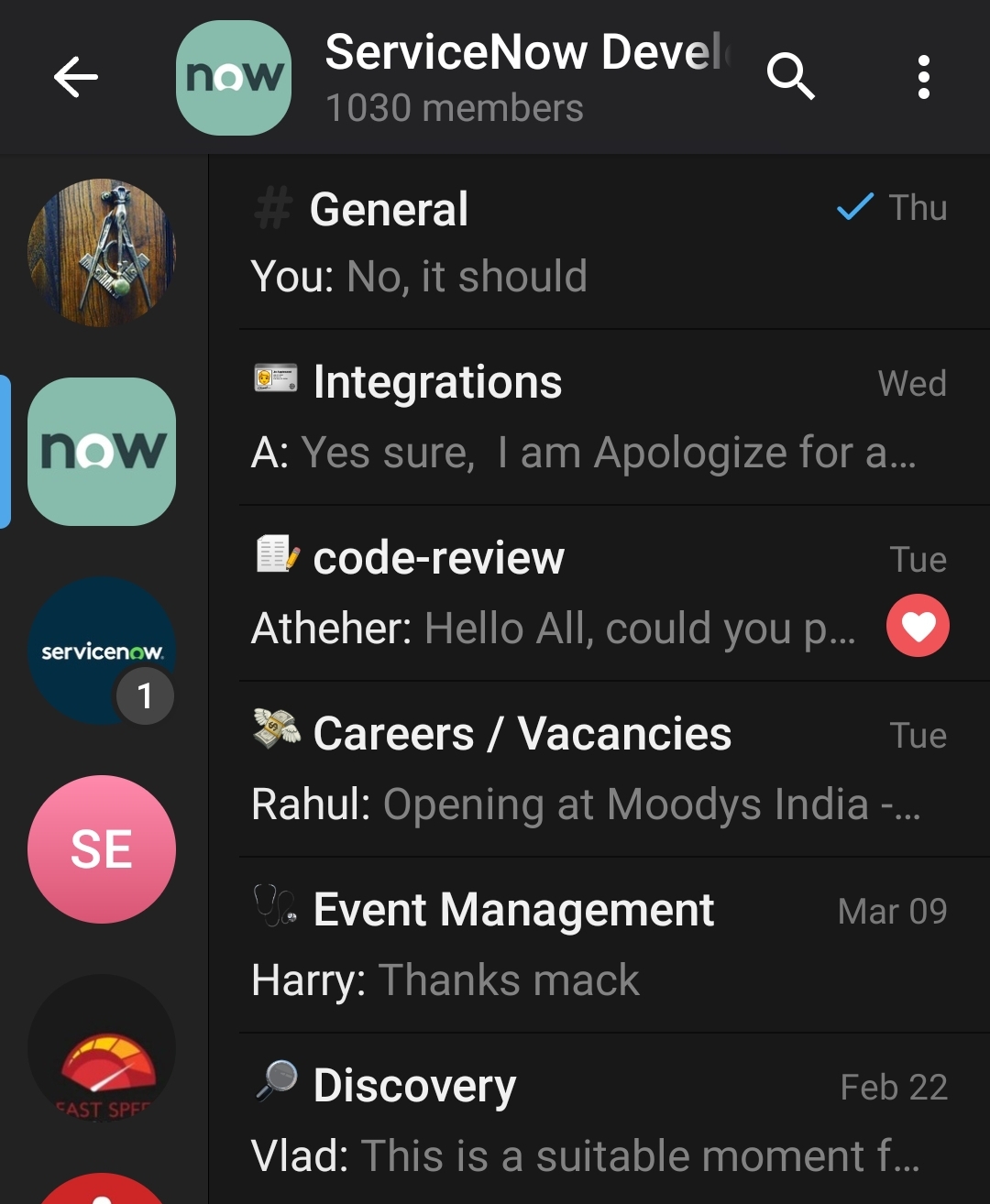Open the servicenow chat with unread badge
The width and height of the screenshot is (990, 1204).
pyautogui.click(x=101, y=652)
